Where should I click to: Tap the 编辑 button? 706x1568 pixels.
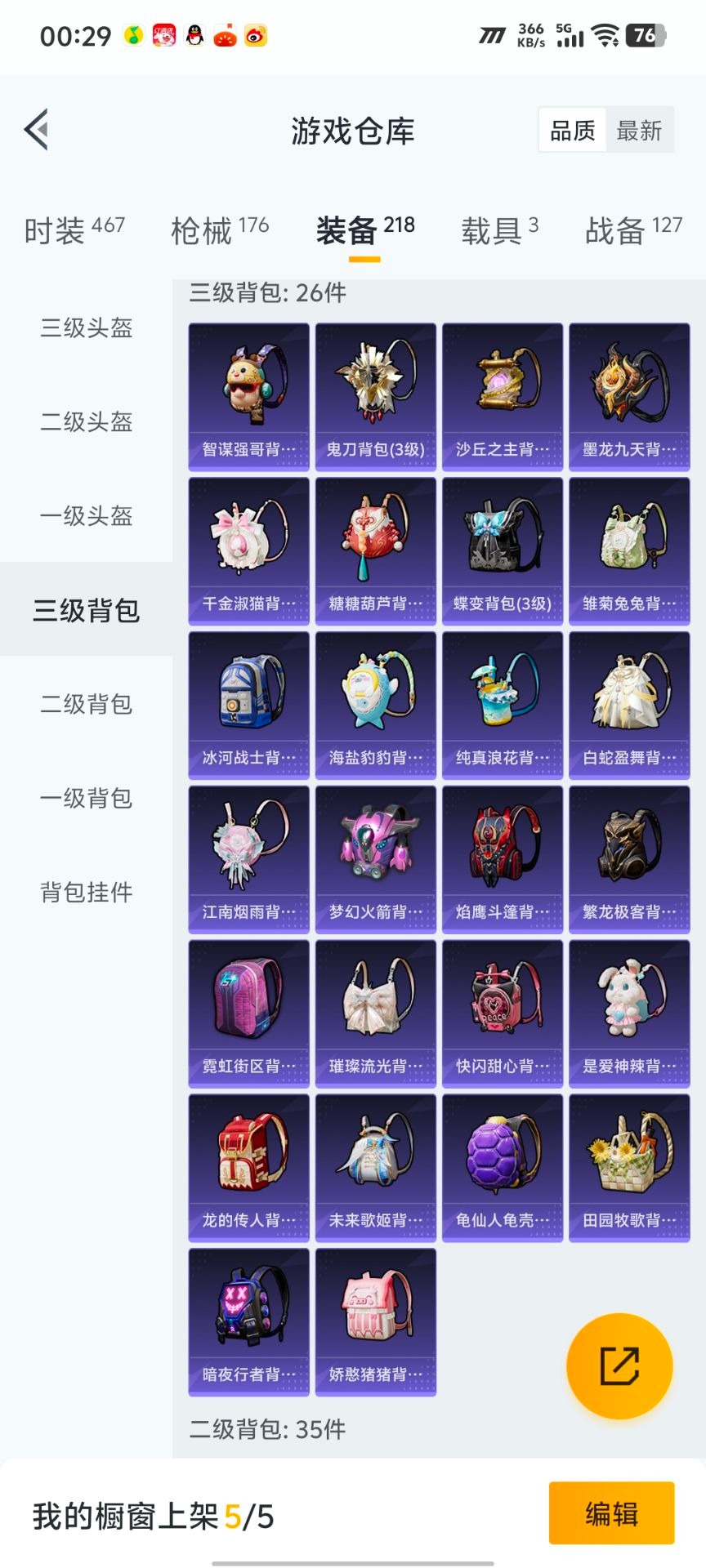pyautogui.click(x=611, y=1513)
